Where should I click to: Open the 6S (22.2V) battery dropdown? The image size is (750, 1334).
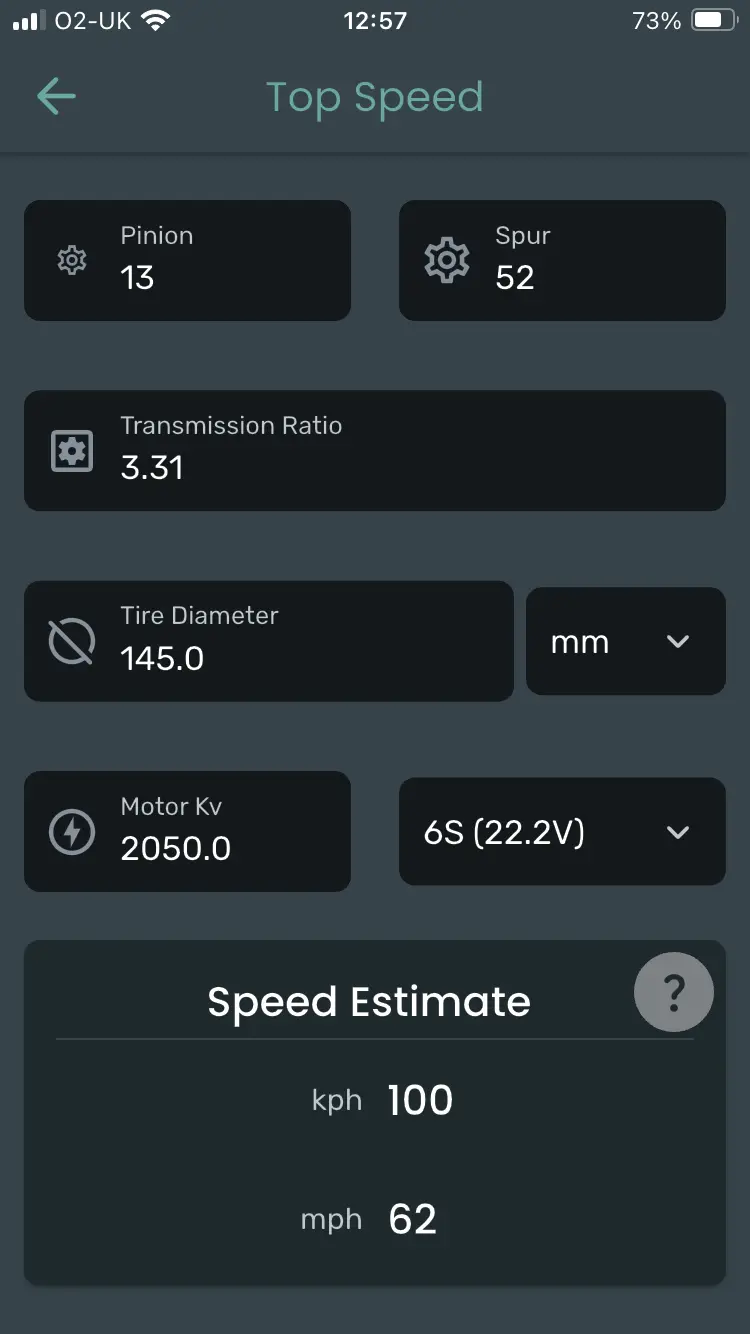point(562,831)
